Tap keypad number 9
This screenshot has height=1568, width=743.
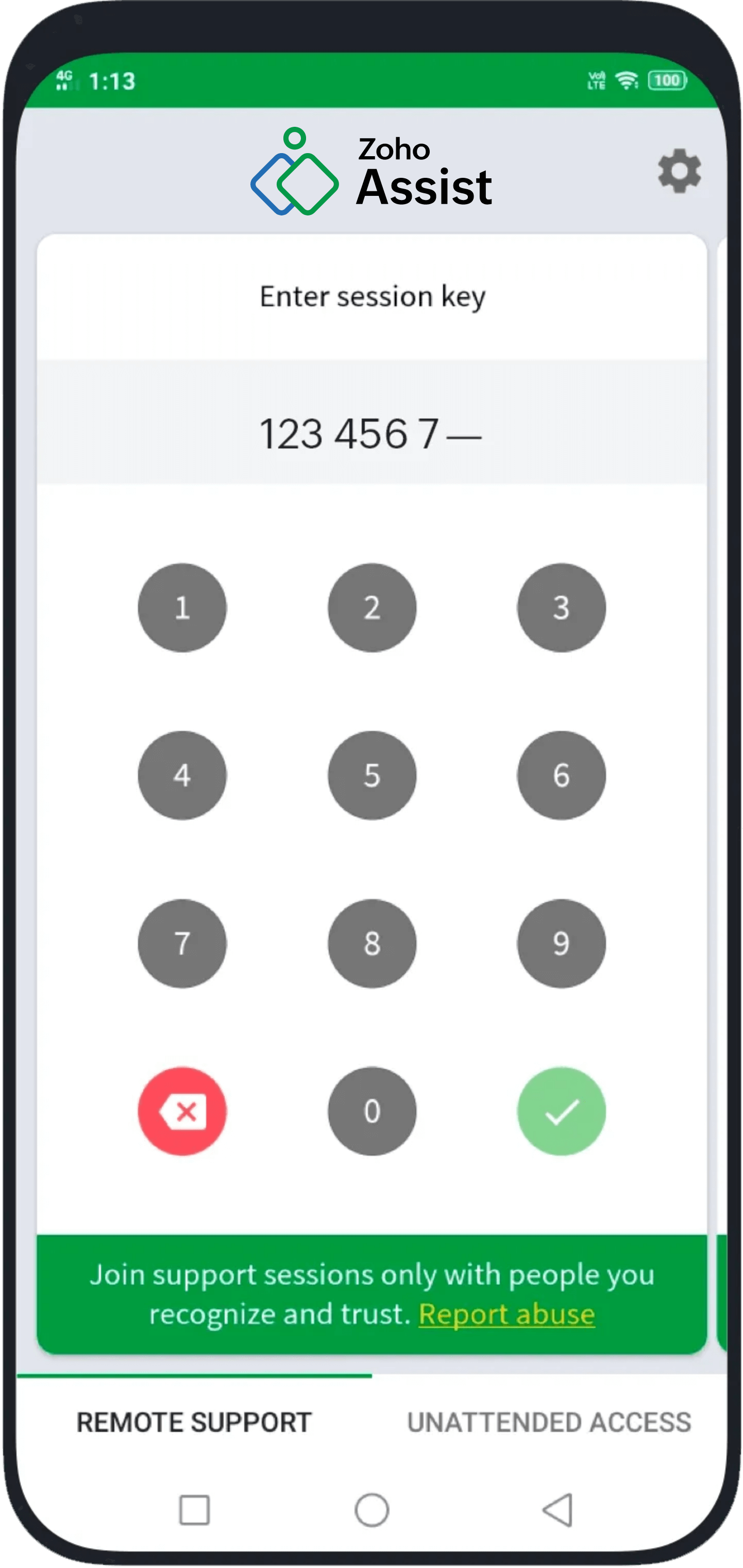pyautogui.click(x=561, y=943)
